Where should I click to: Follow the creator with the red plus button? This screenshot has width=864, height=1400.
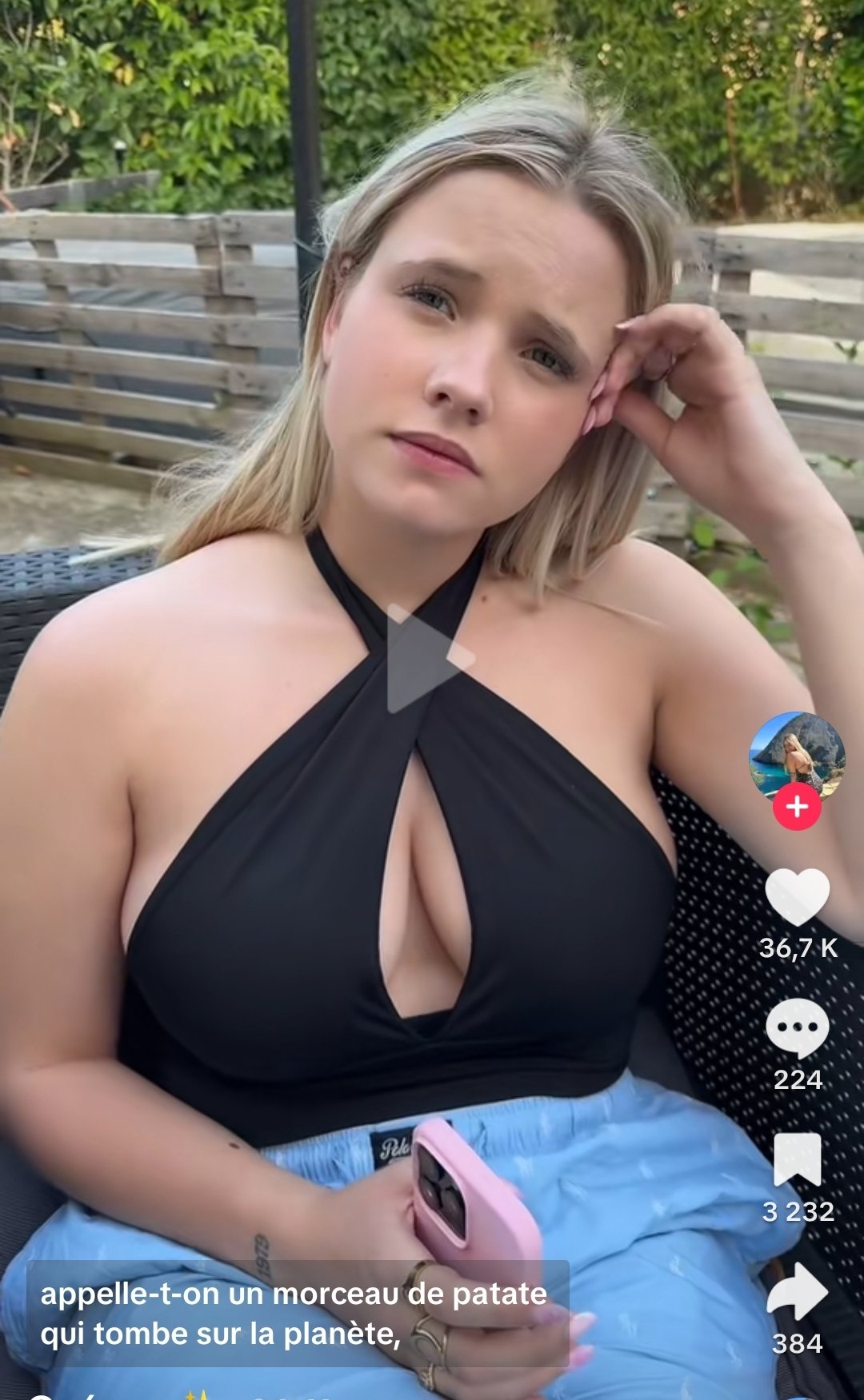point(797,807)
